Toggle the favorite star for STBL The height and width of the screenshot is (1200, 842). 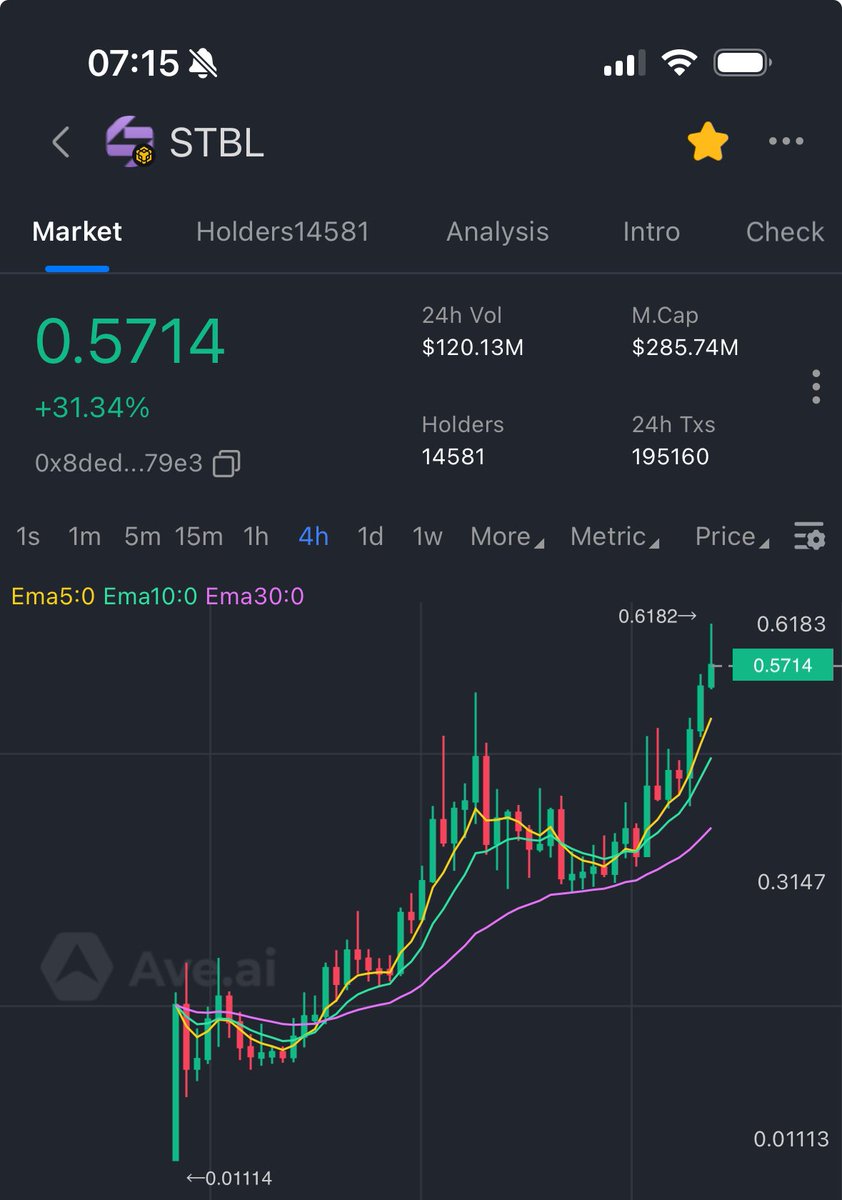point(708,142)
